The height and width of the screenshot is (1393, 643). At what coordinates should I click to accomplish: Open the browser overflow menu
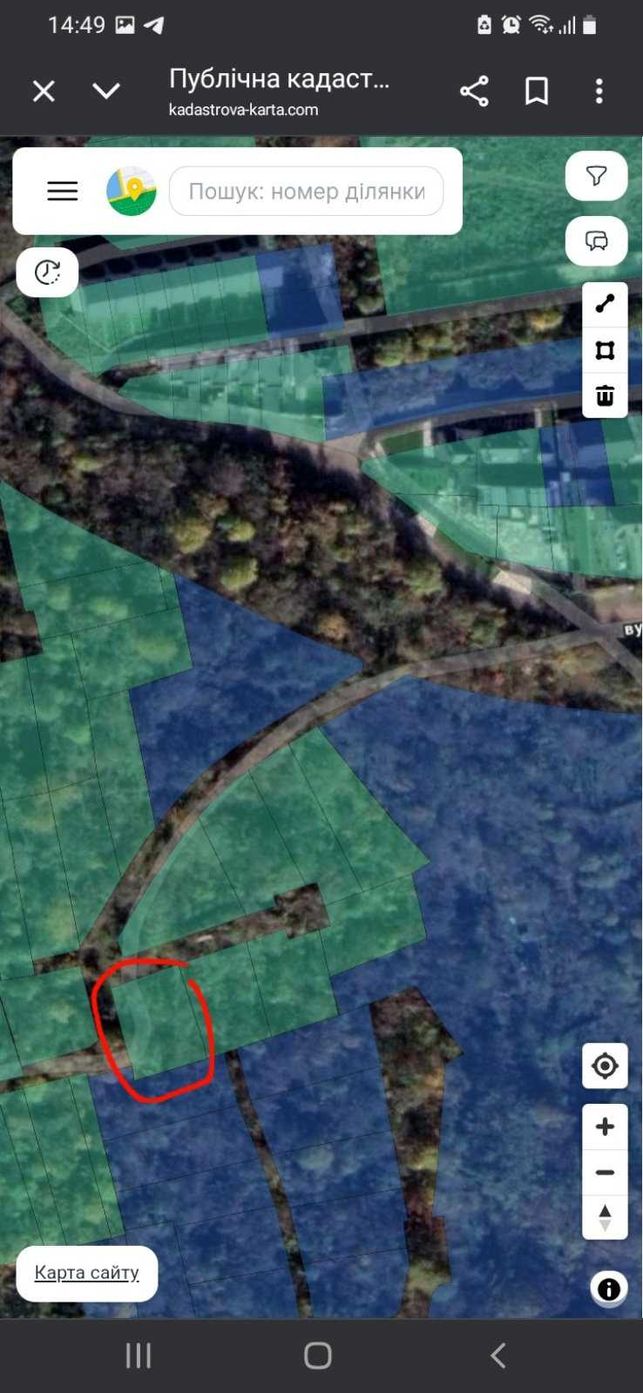599,92
